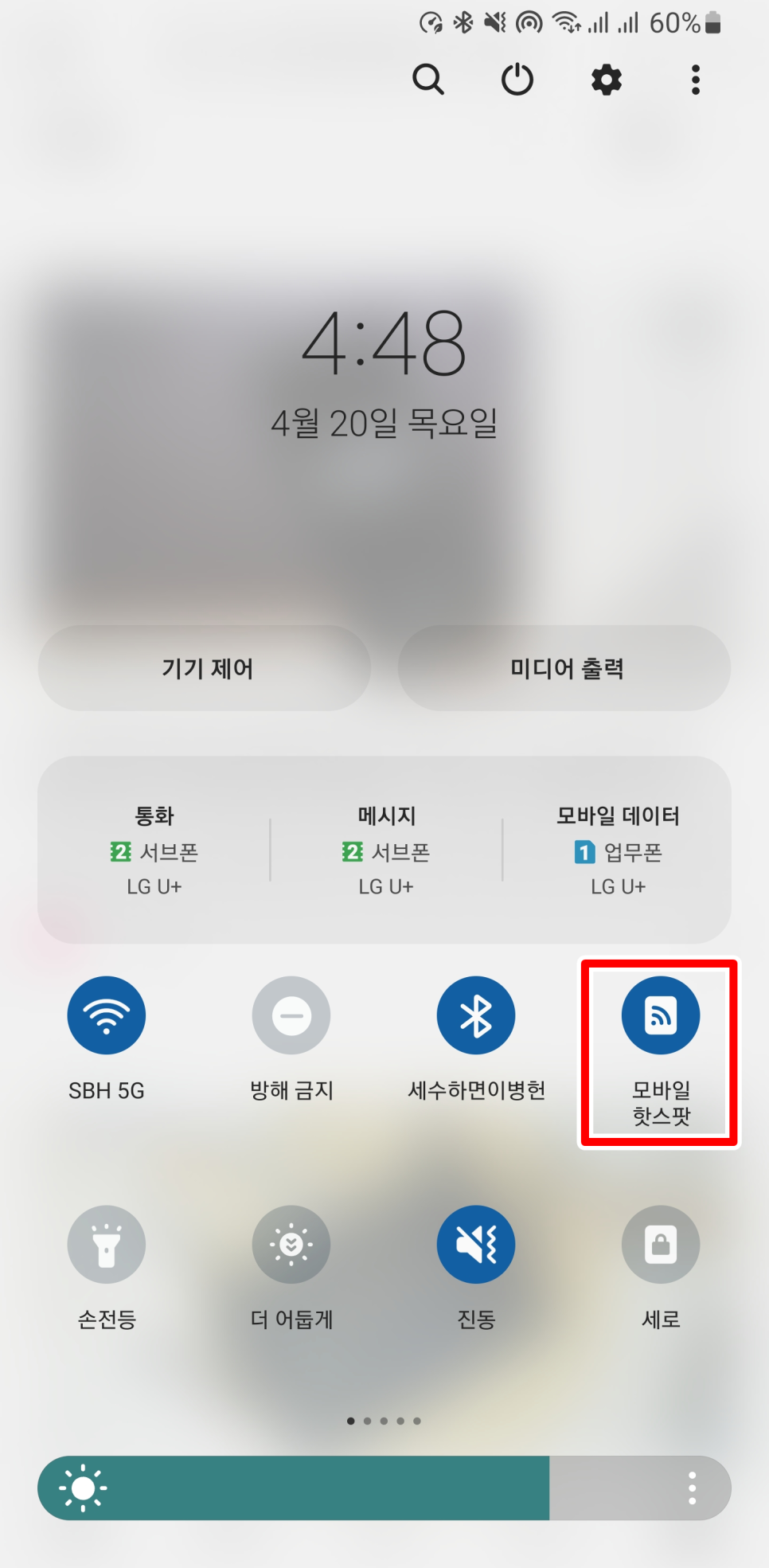Image resolution: width=769 pixels, height=1568 pixels.
Task: Turn off 모바일 핫스팟 hotspot
Action: [661, 1015]
